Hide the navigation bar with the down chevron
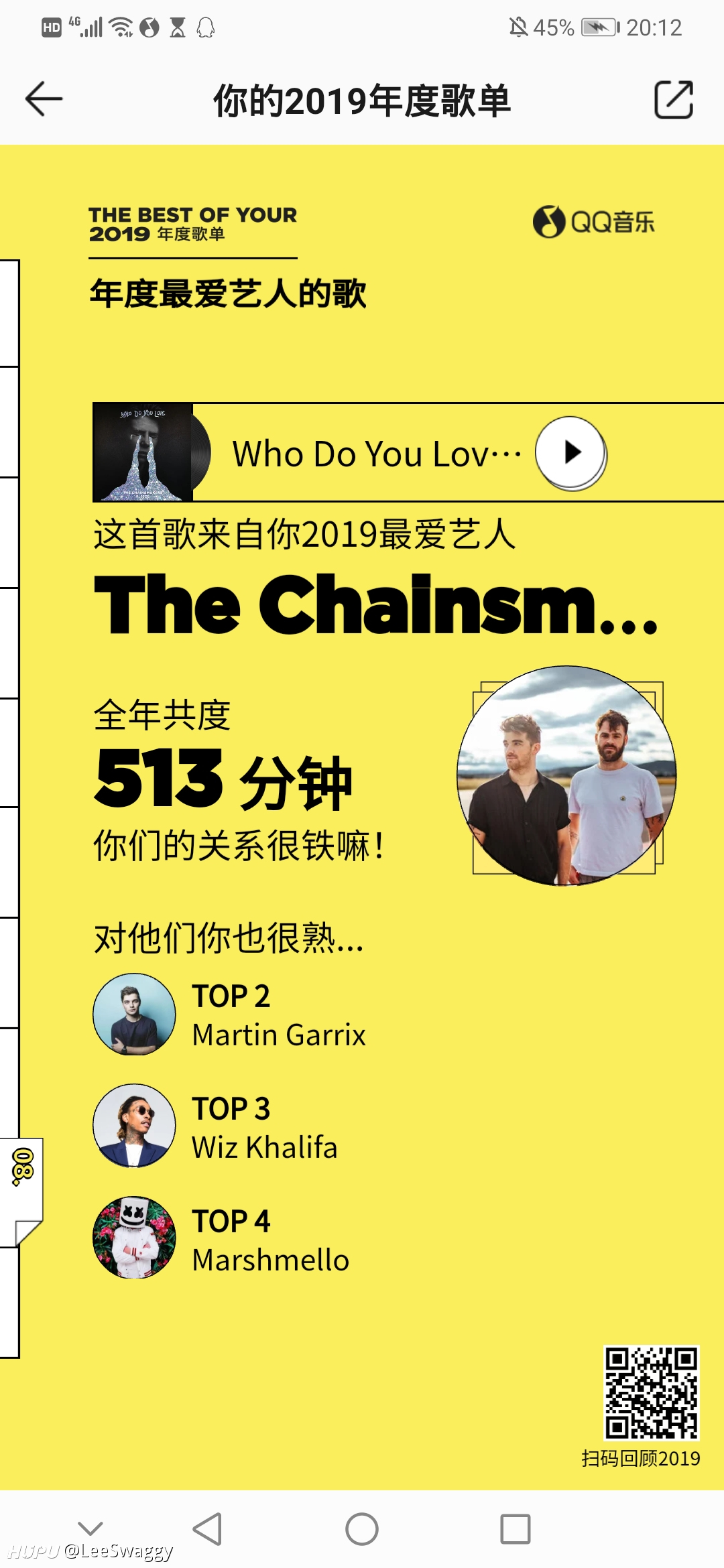This screenshot has height=1568, width=724. pos(90,1528)
